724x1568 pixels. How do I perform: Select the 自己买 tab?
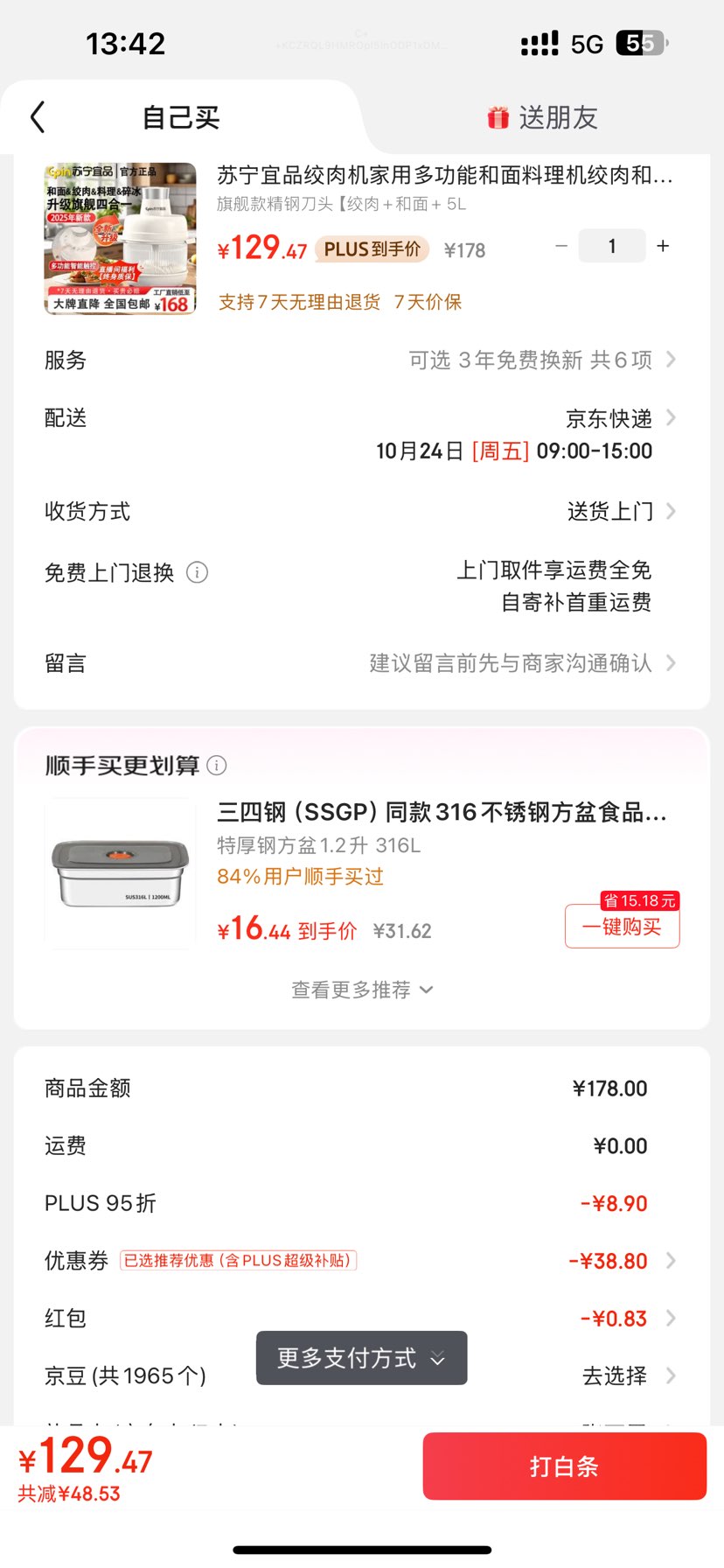point(181,117)
